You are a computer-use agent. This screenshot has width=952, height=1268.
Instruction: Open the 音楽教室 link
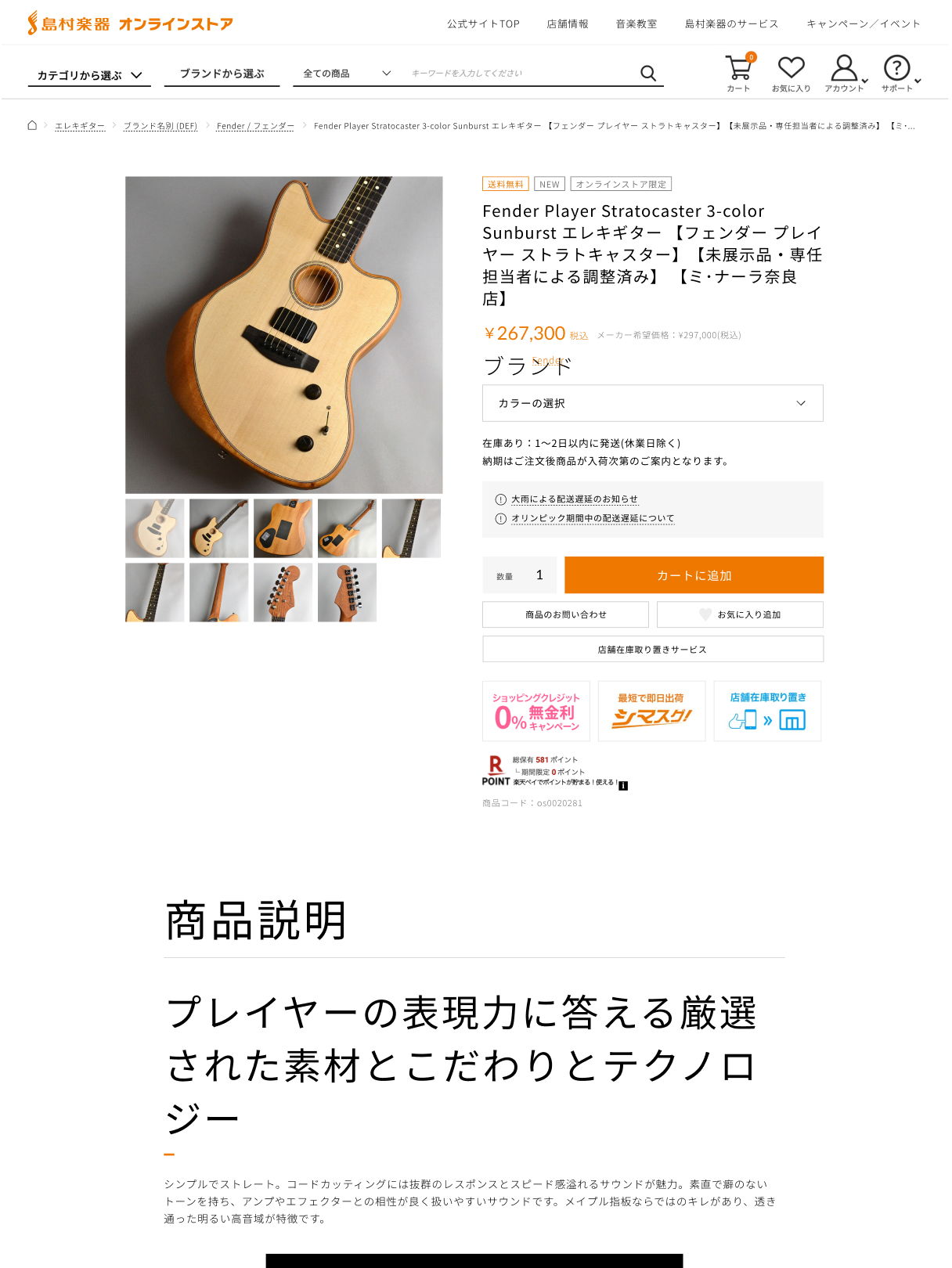pos(636,23)
